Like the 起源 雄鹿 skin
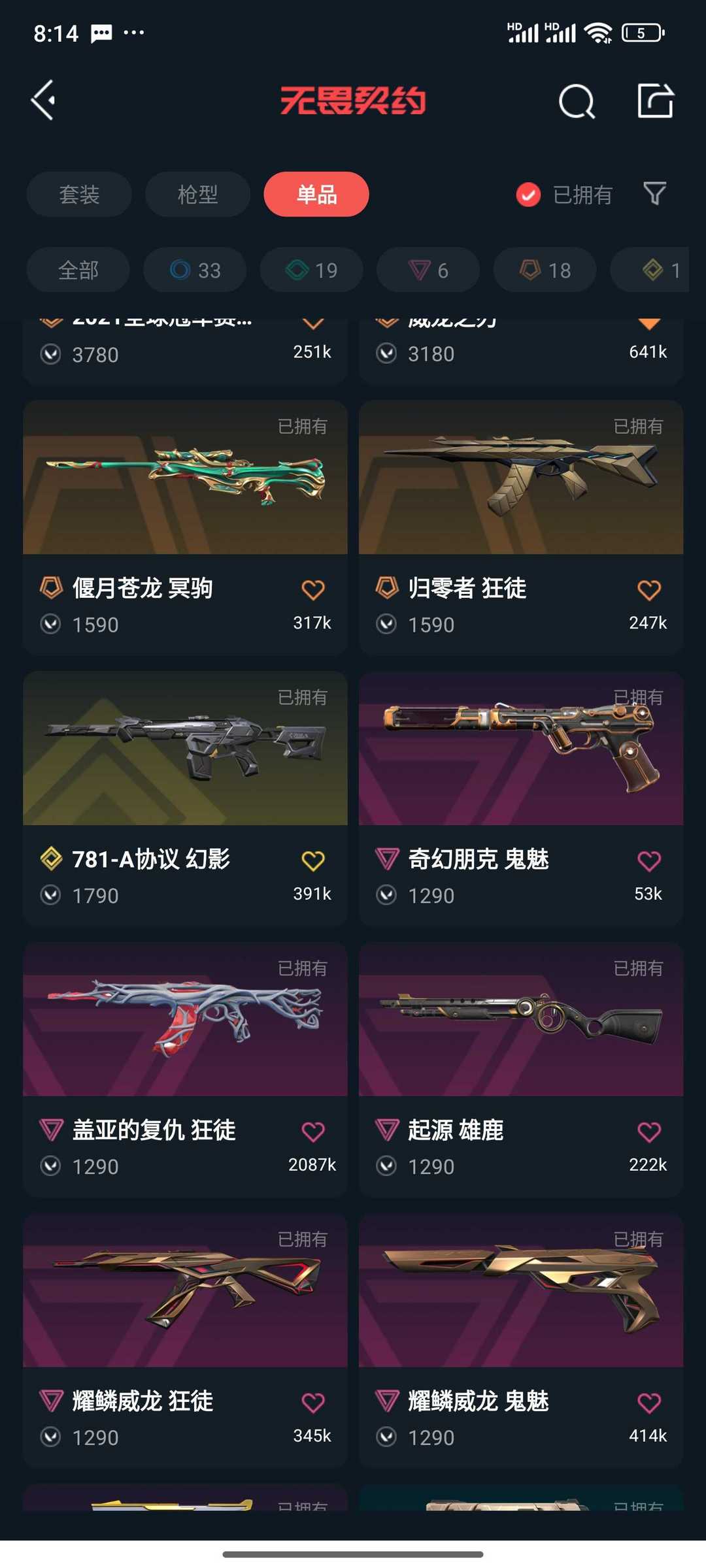The width and height of the screenshot is (706, 1568). [x=648, y=1132]
